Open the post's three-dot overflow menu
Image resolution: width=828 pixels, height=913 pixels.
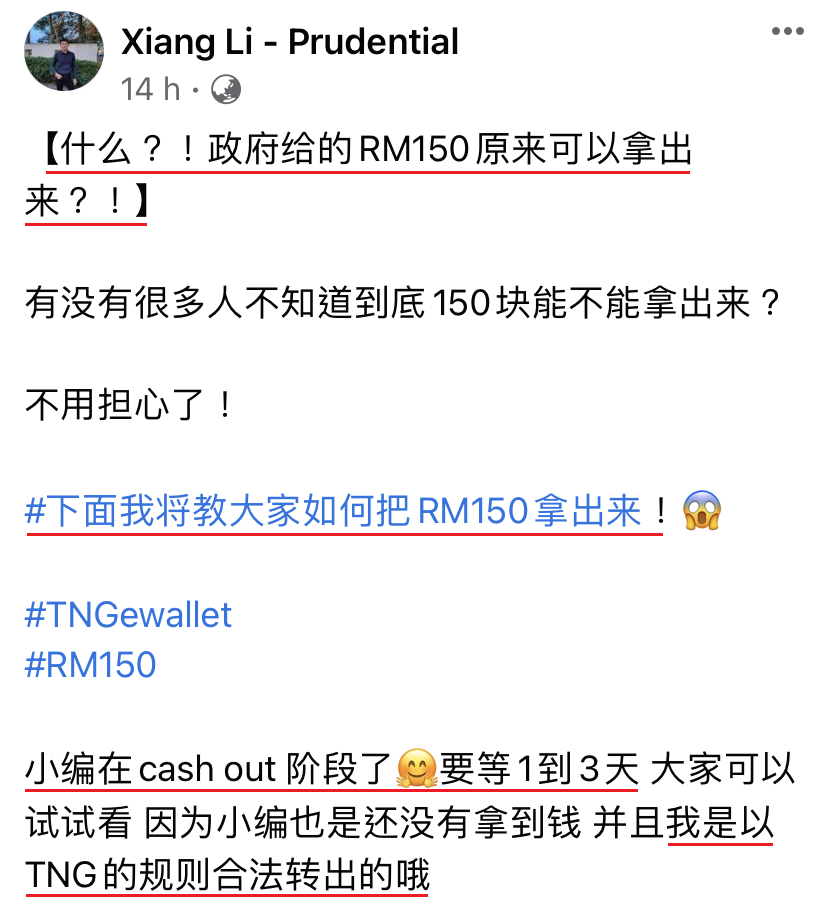pos(787,32)
